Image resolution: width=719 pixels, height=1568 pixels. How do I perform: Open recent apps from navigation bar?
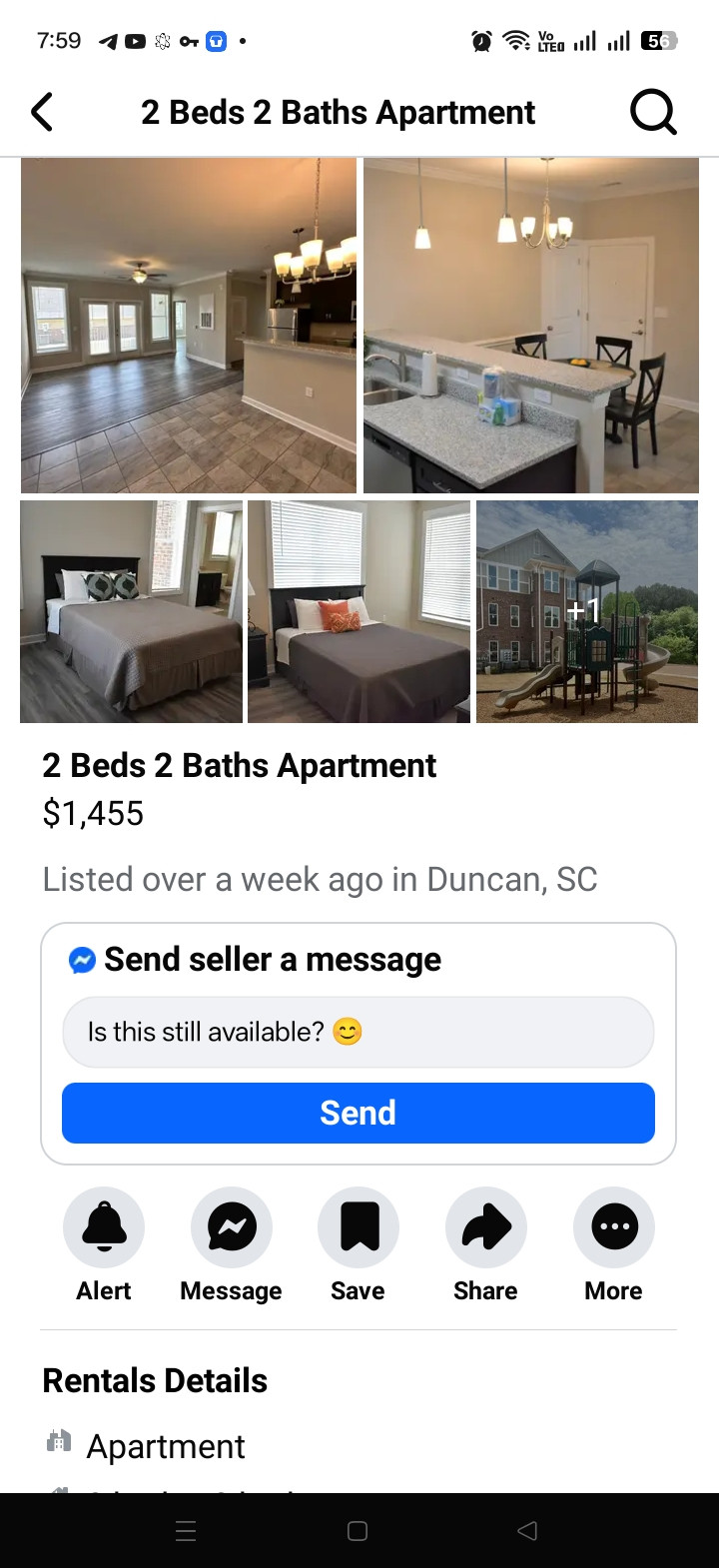coord(186,1531)
